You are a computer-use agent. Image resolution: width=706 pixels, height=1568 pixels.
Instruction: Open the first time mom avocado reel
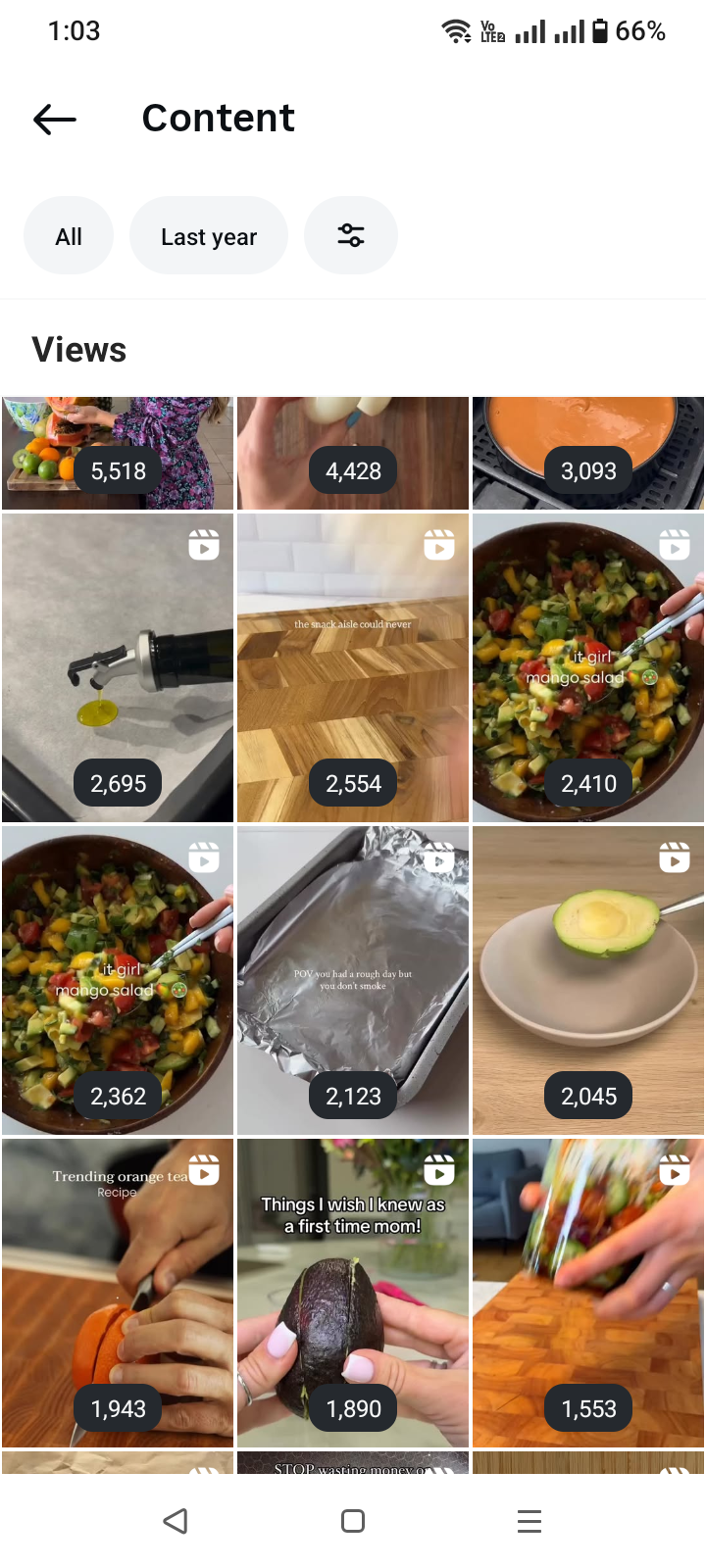353,1292
